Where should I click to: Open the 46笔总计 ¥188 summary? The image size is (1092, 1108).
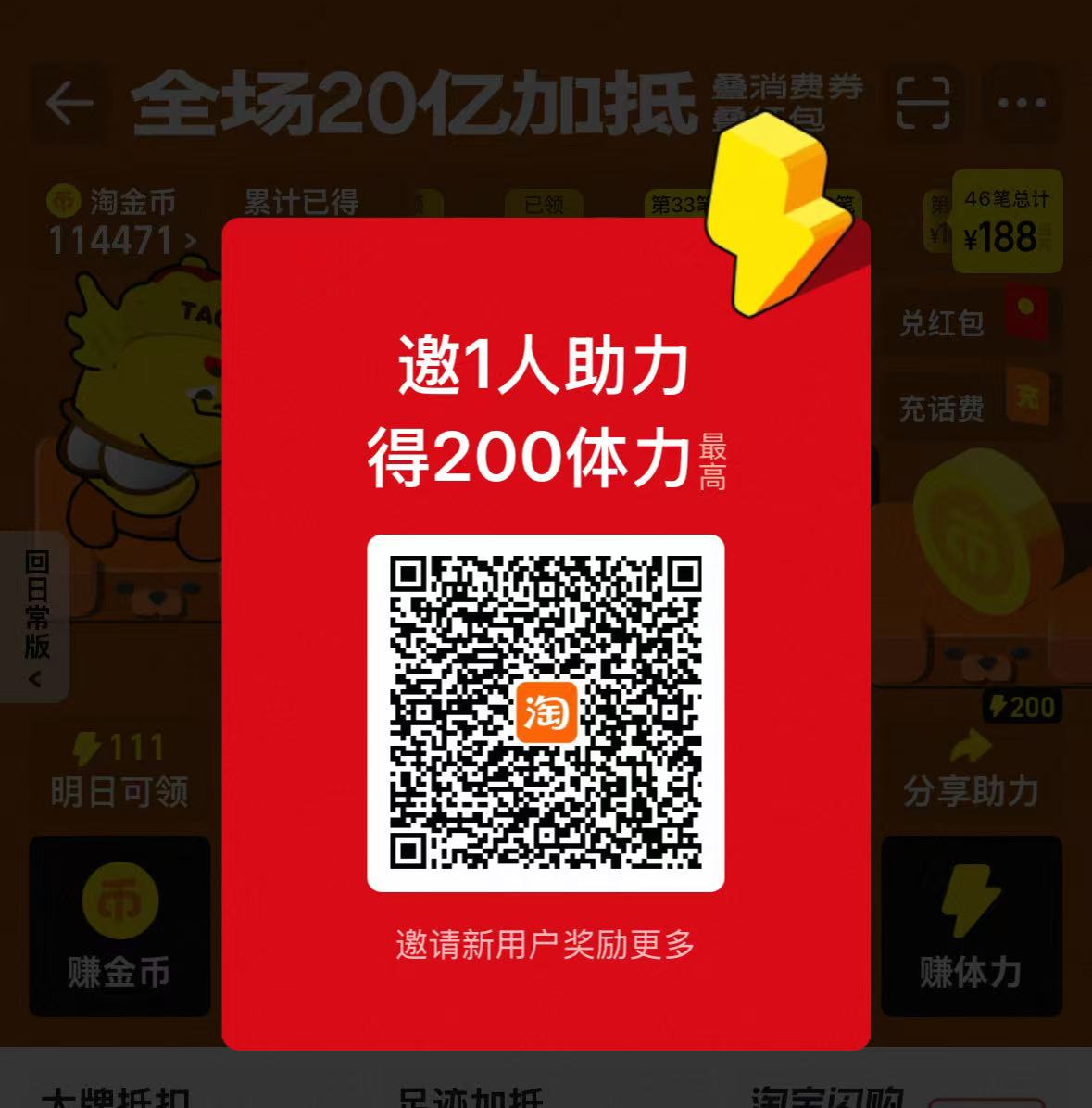pos(1007,222)
